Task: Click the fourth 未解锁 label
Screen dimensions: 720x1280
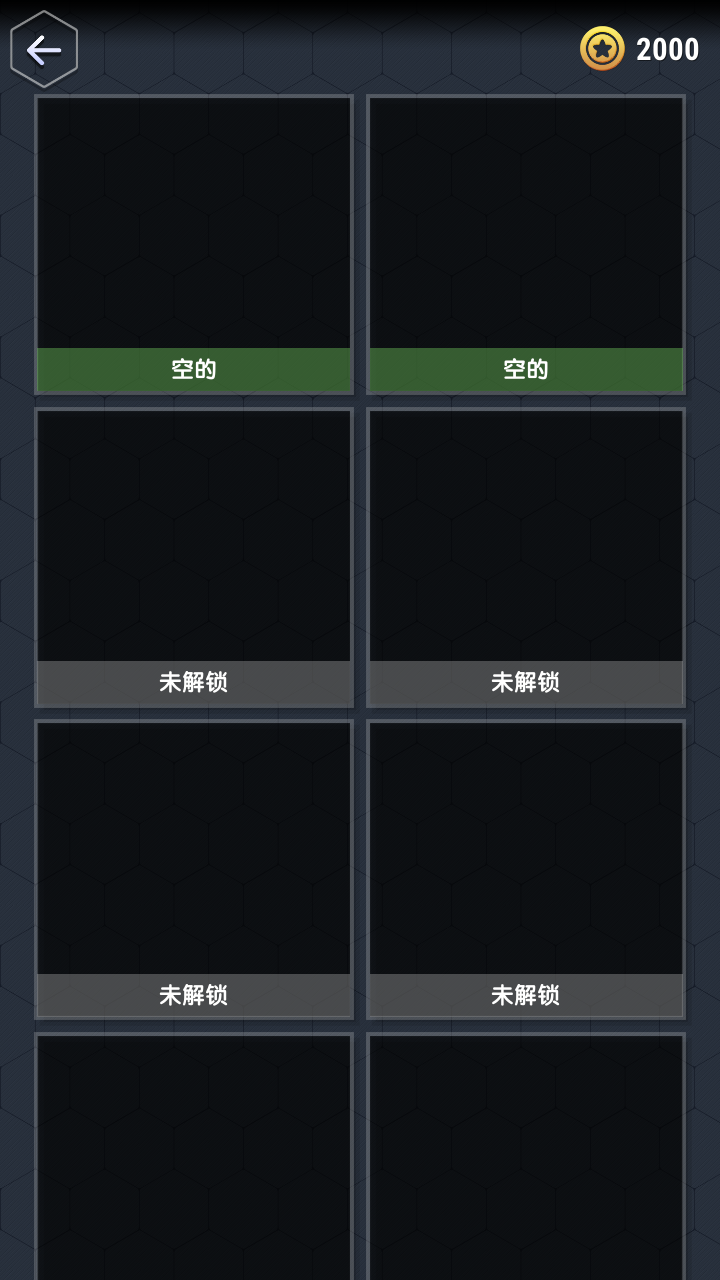Action: [x=526, y=995]
